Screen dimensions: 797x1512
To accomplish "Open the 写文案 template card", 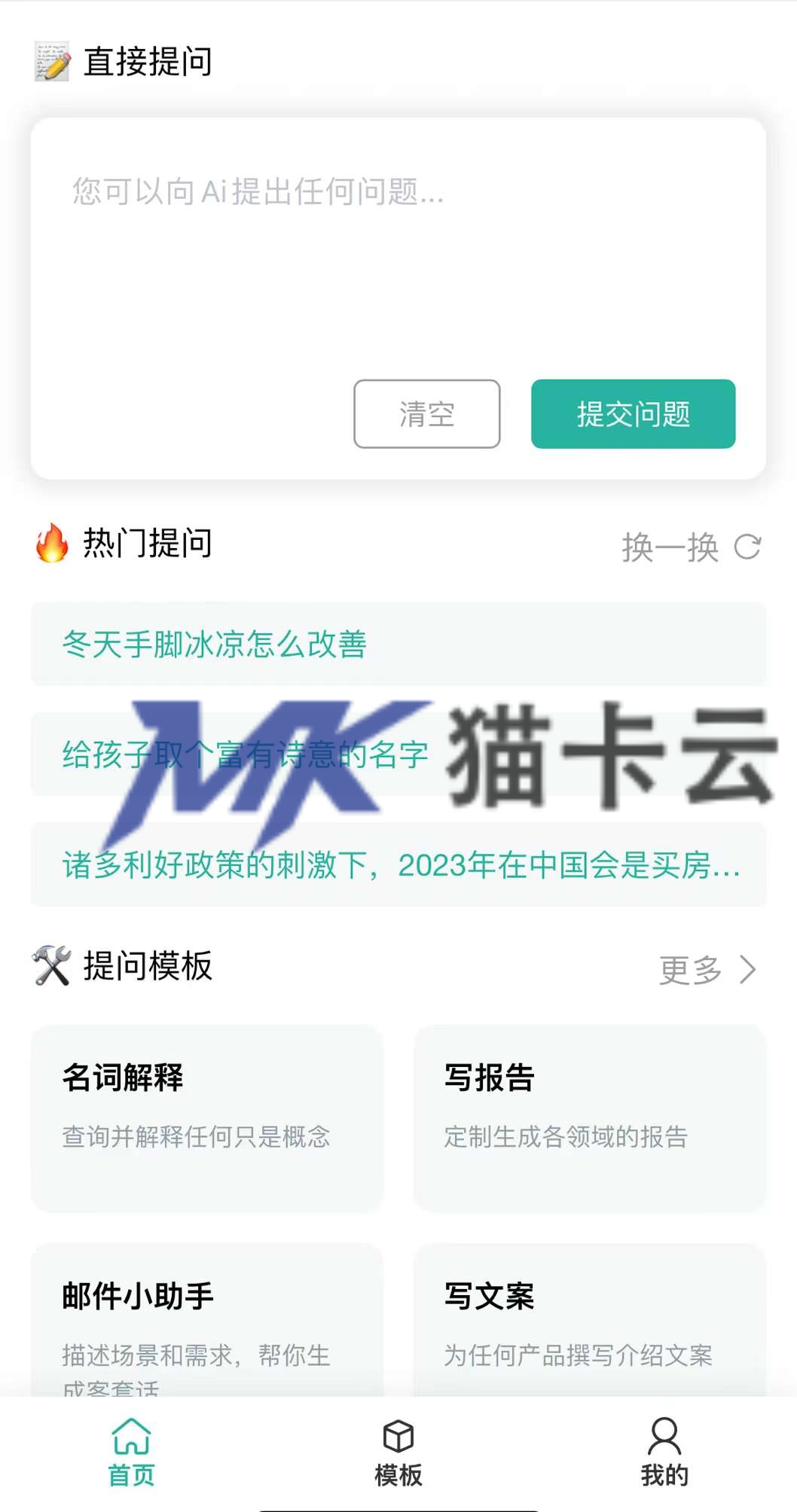I will pyautogui.click(x=590, y=1321).
